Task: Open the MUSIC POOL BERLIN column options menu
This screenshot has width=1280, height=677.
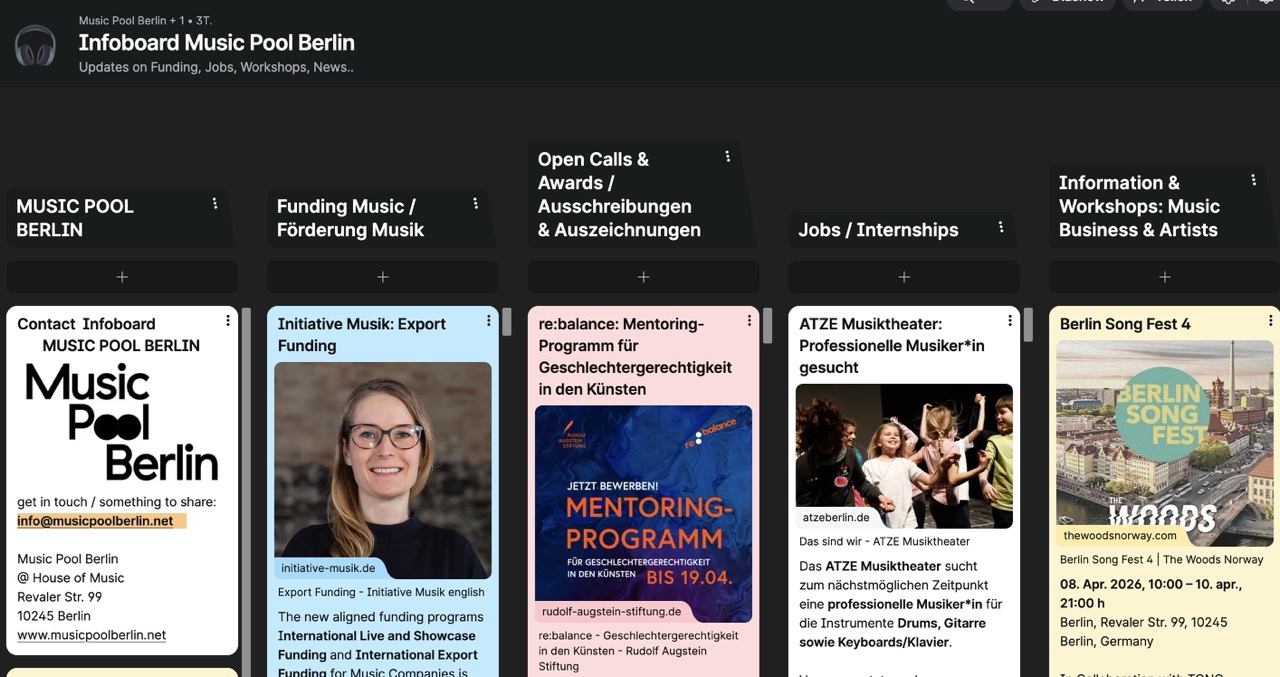Action: pyautogui.click(x=215, y=204)
